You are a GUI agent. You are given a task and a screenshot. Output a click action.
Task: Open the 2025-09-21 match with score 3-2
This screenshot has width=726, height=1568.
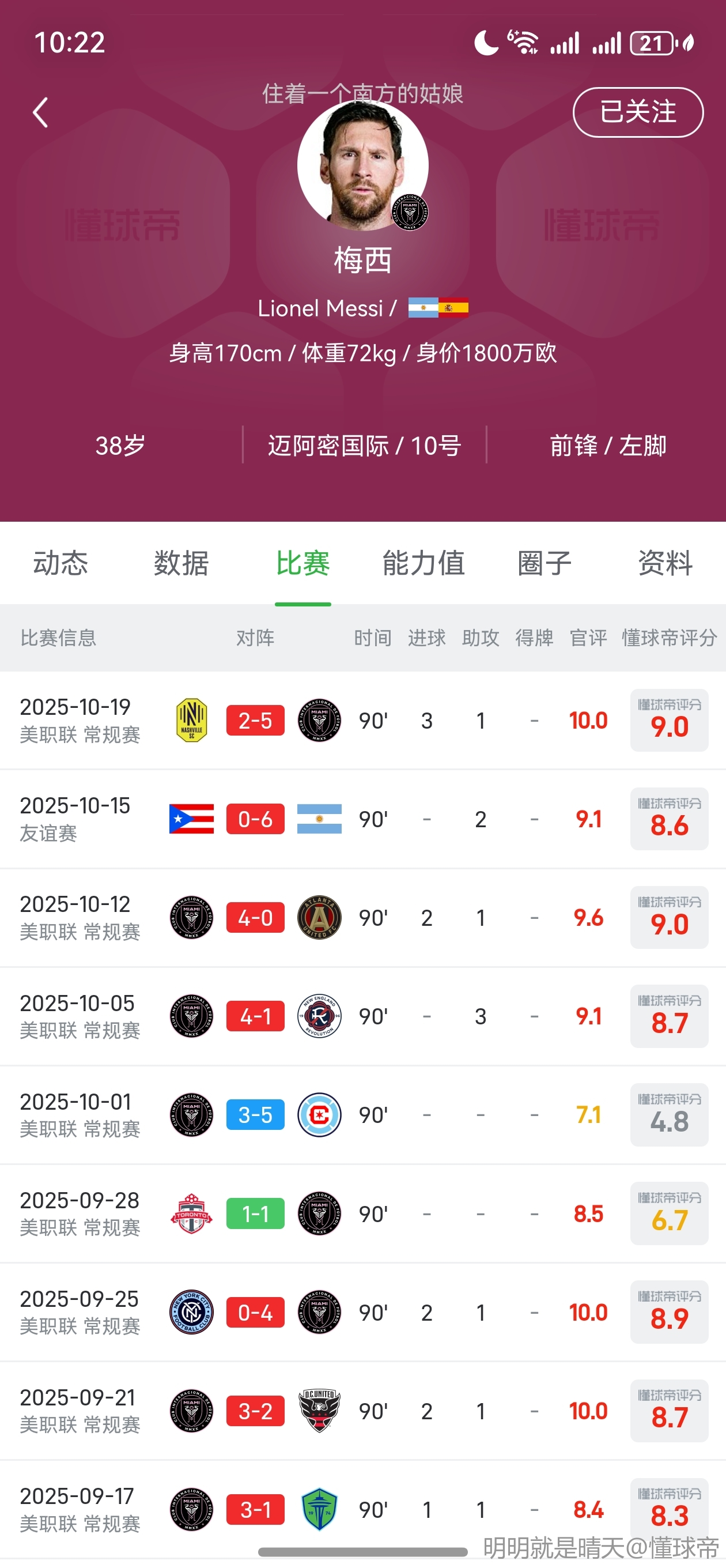tap(255, 1411)
